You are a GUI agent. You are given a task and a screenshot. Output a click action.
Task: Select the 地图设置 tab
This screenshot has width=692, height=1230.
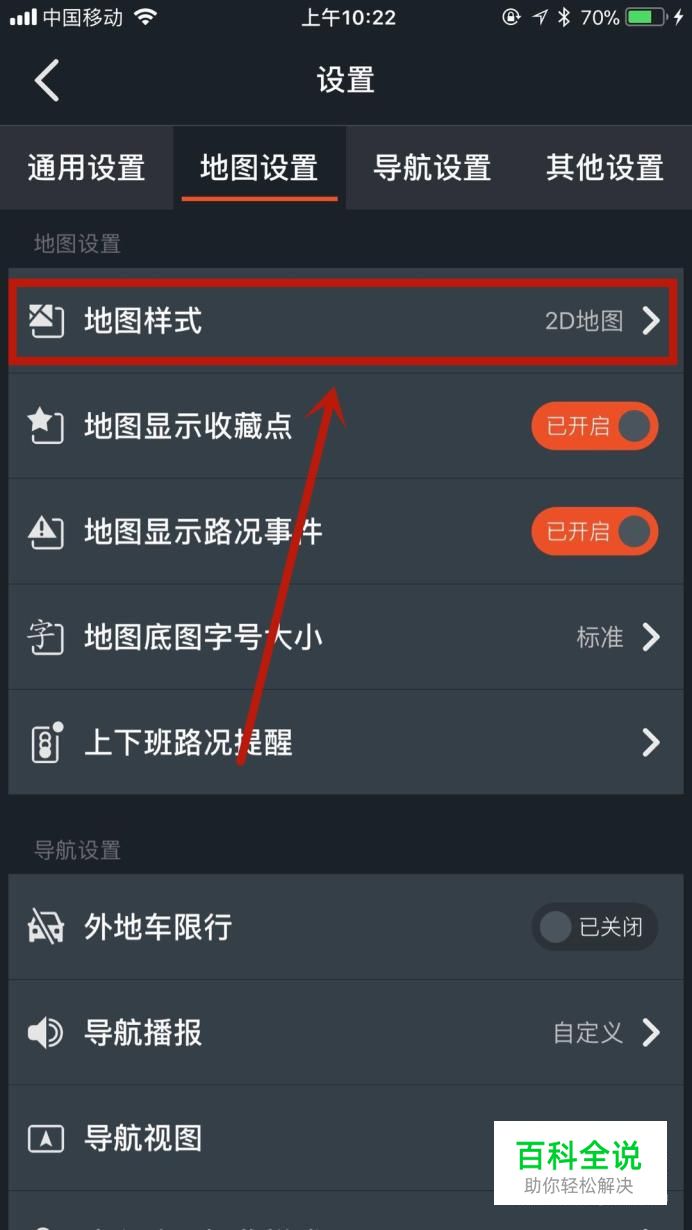[x=259, y=167]
